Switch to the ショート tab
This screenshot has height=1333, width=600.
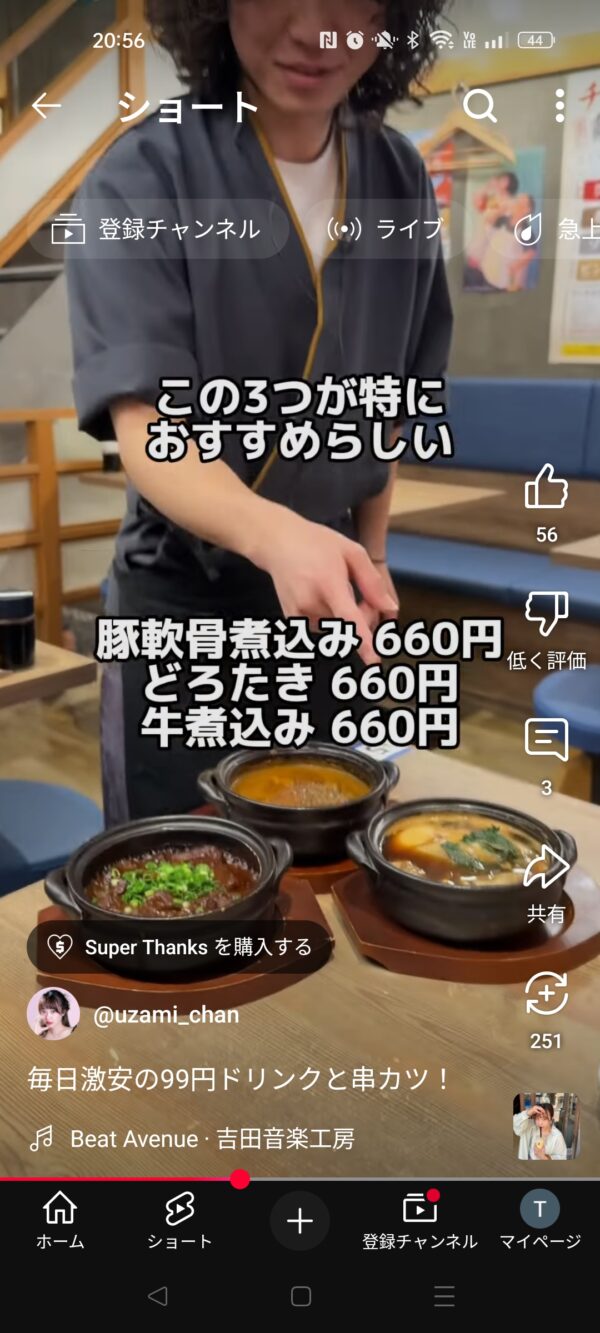coord(180,1220)
